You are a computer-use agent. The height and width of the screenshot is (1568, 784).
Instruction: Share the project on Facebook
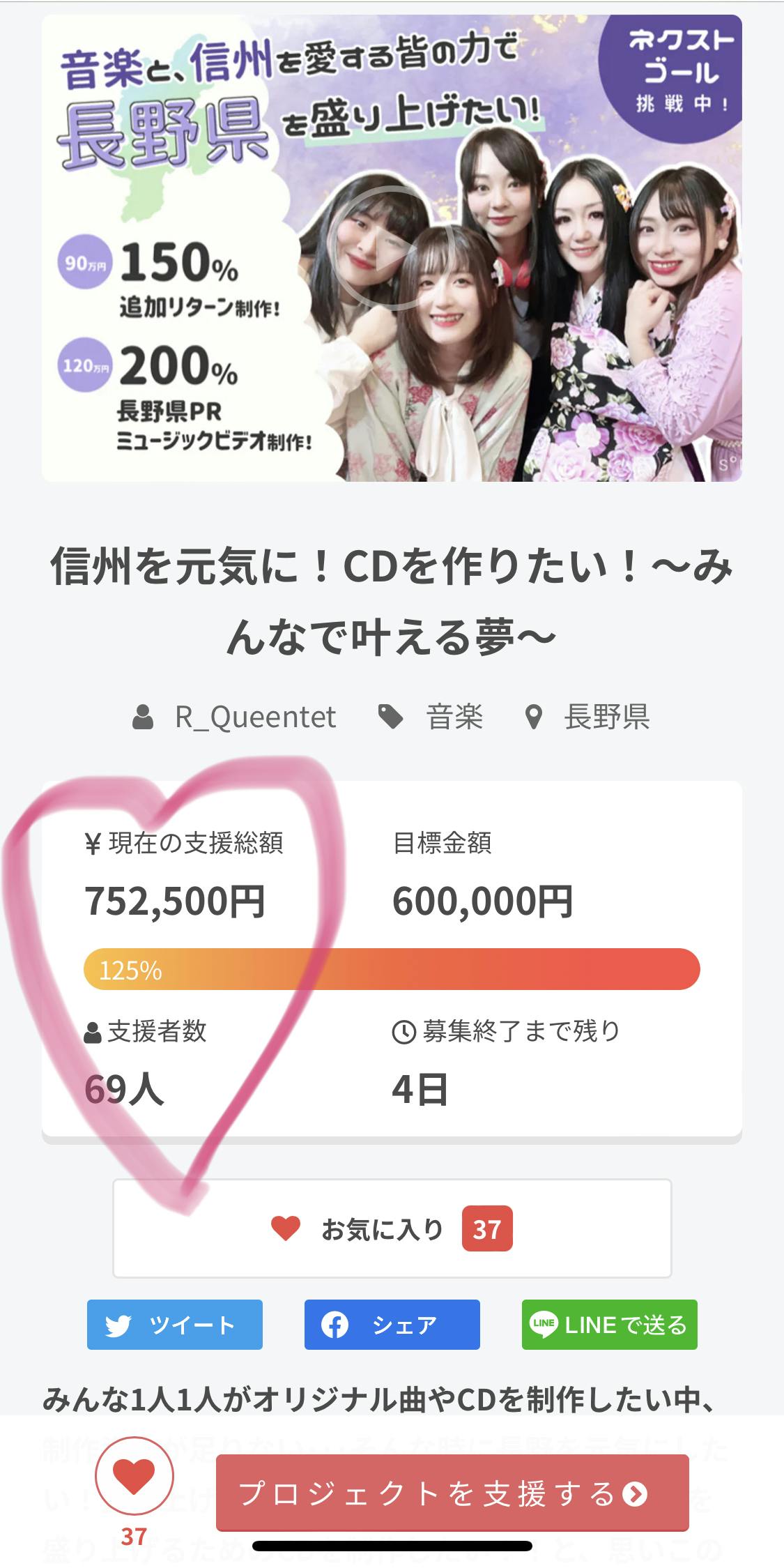392,1325
